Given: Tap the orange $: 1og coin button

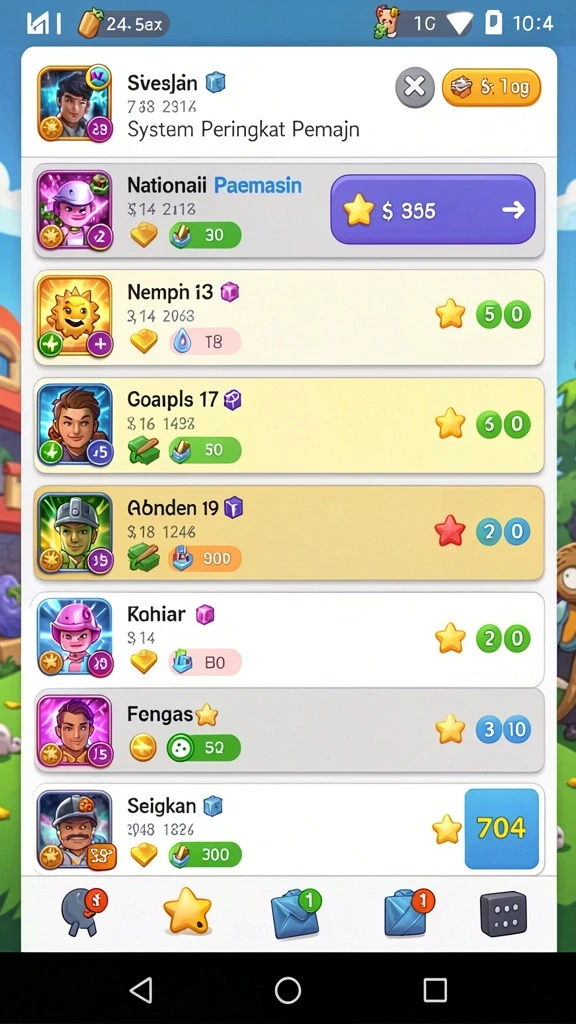Looking at the screenshot, I should tap(492, 87).
